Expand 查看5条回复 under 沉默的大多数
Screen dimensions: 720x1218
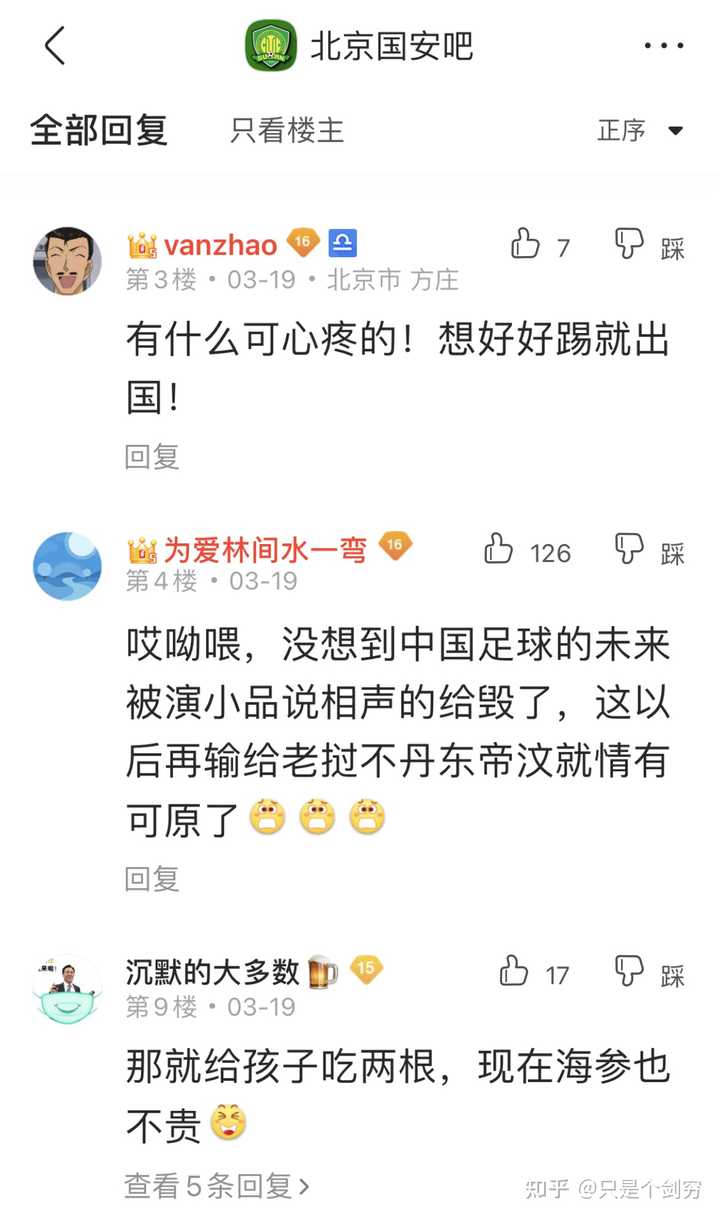click(216, 1186)
